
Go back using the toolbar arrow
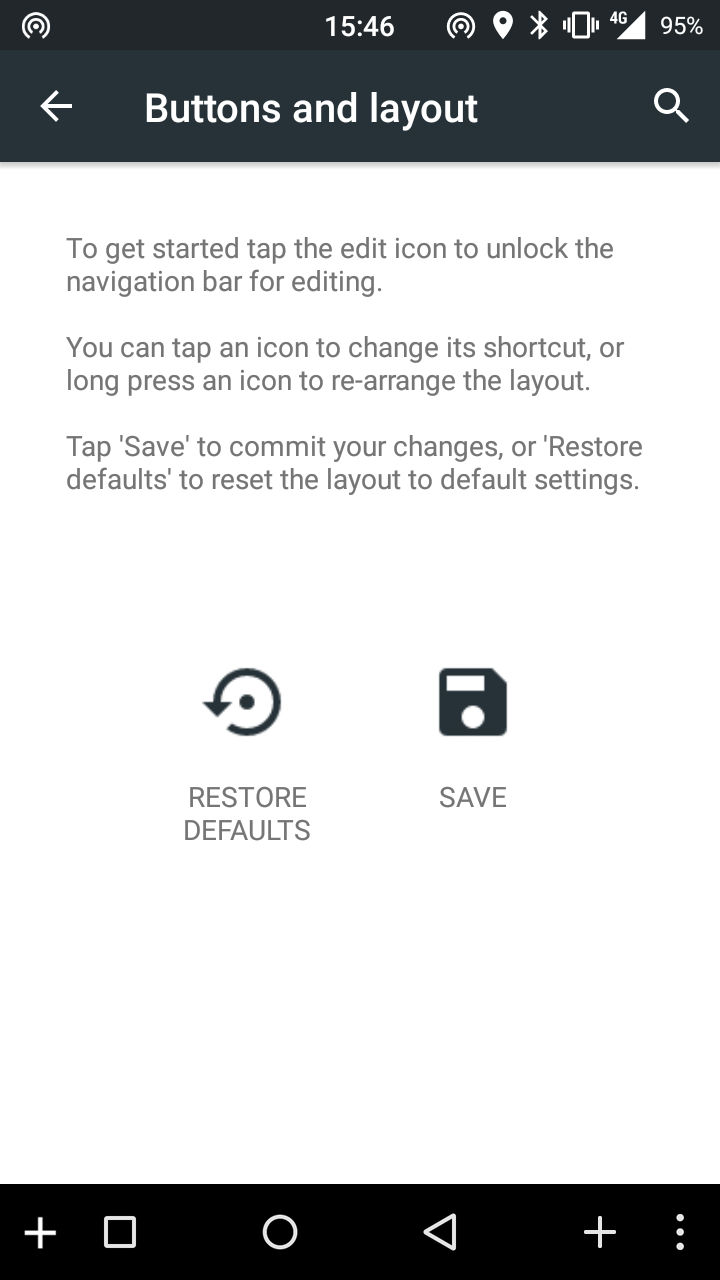[x=56, y=106]
